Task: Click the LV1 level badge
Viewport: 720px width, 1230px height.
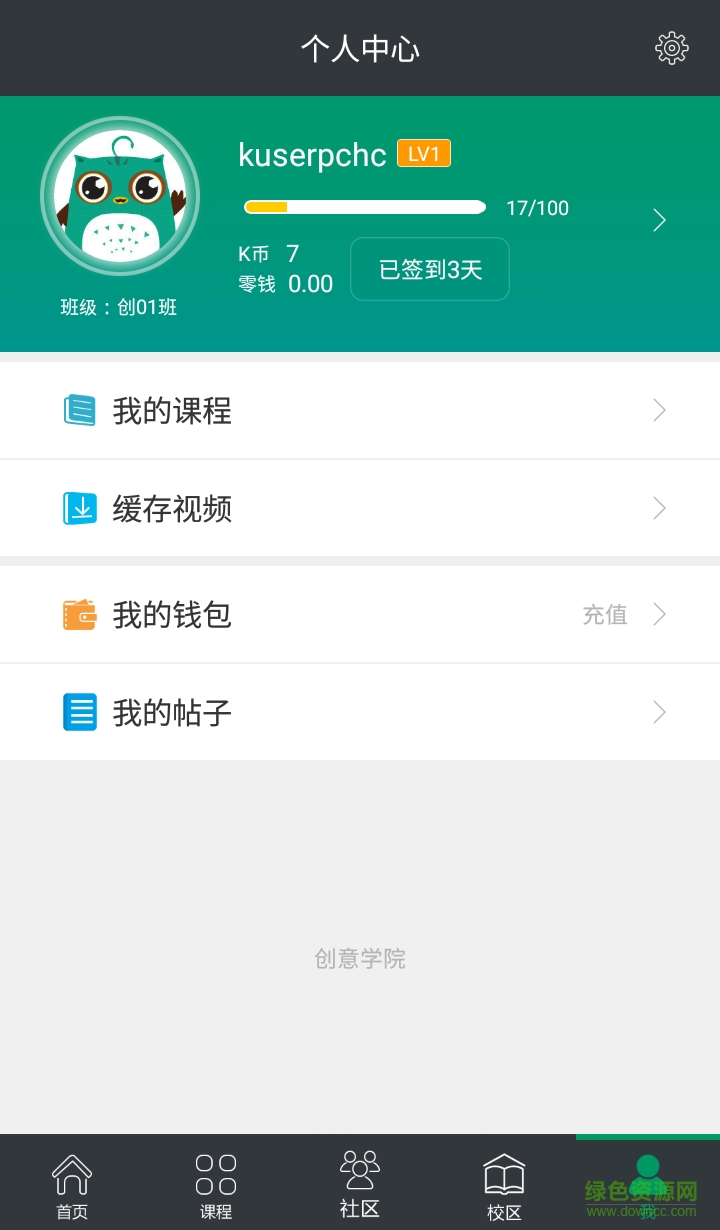Action: (425, 153)
